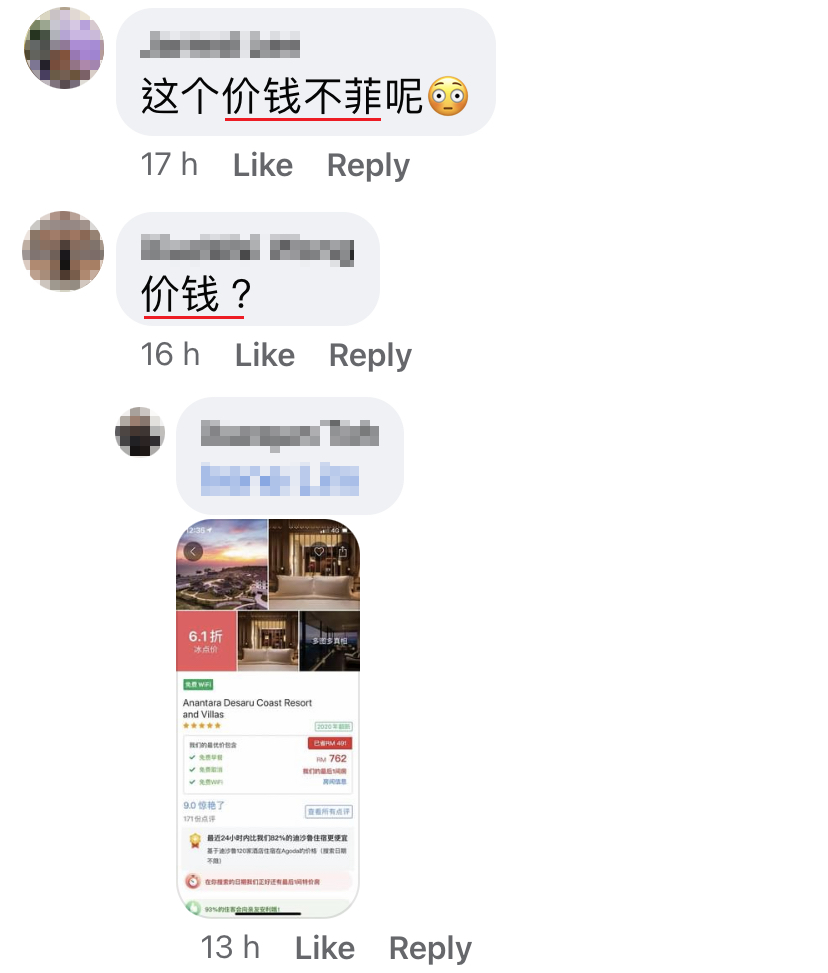Like the 价钱？ comment from 16 h
The width and height of the screenshot is (828, 973).
265,355
